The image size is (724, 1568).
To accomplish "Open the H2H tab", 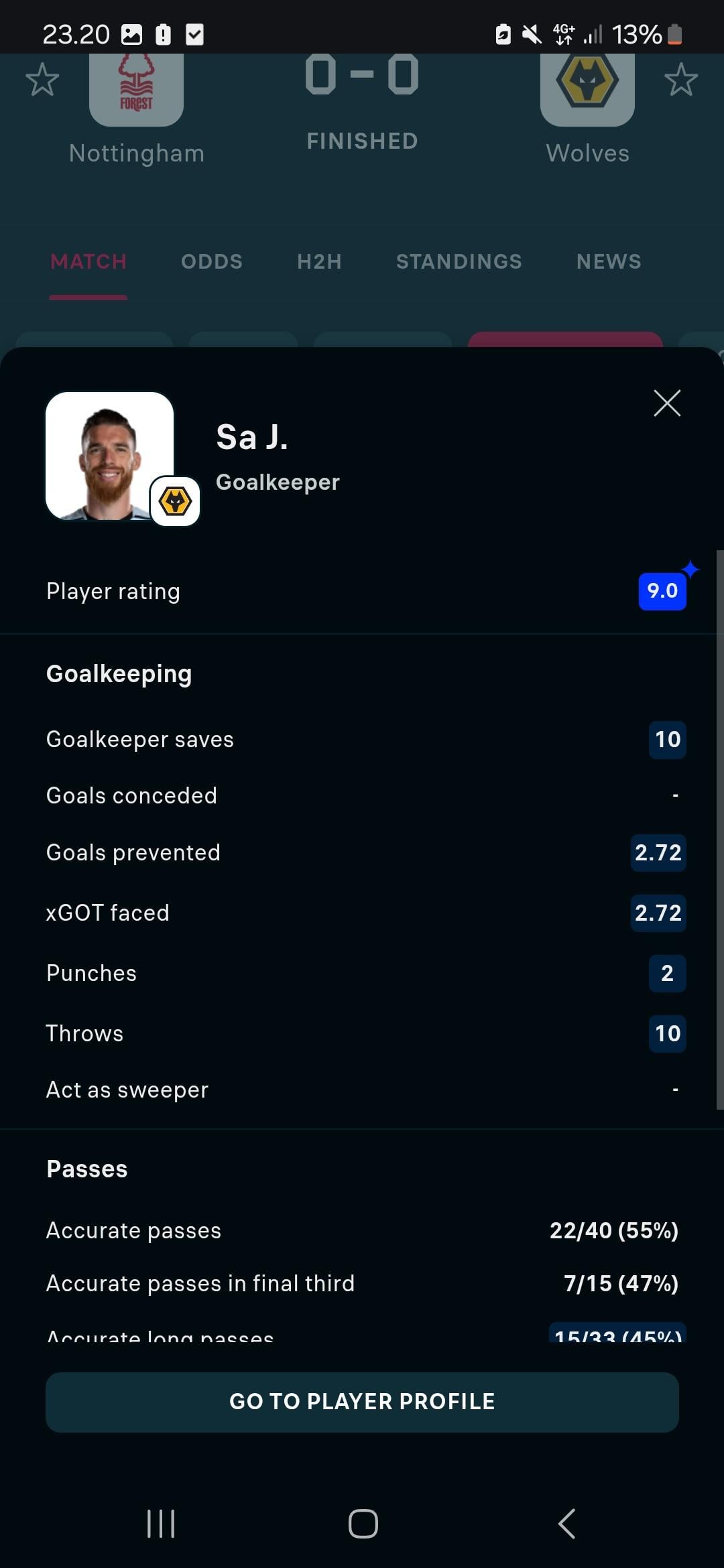I will click(319, 261).
